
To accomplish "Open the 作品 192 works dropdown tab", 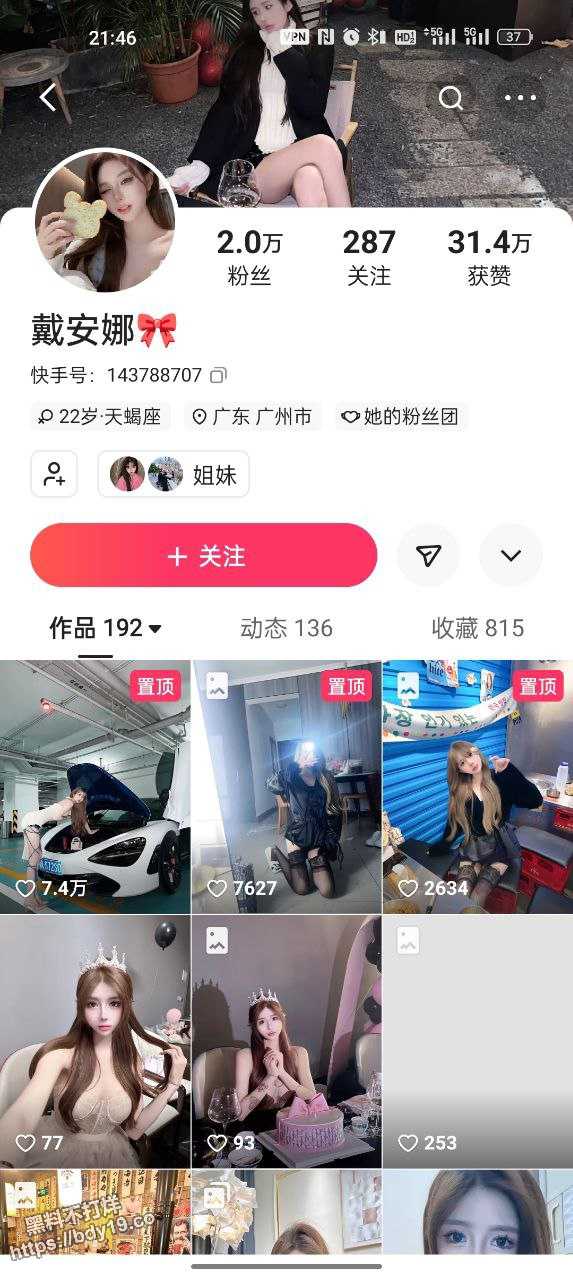I will click(x=106, y=628).
